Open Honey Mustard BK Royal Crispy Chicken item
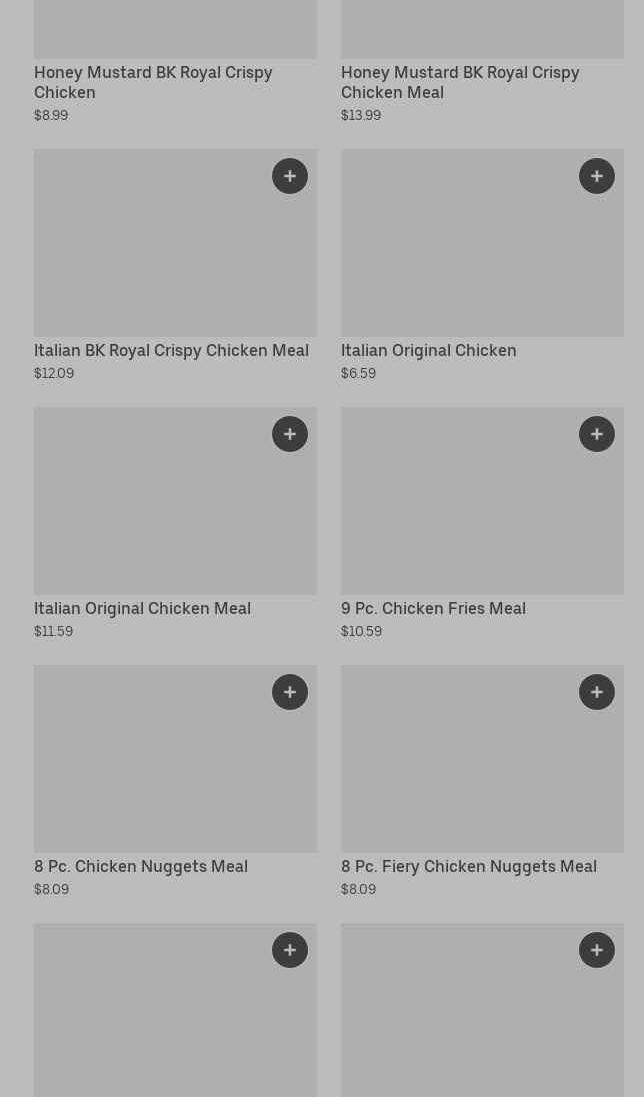The height and width of the screenshot is (1097, 644). [x=153, y=82]
